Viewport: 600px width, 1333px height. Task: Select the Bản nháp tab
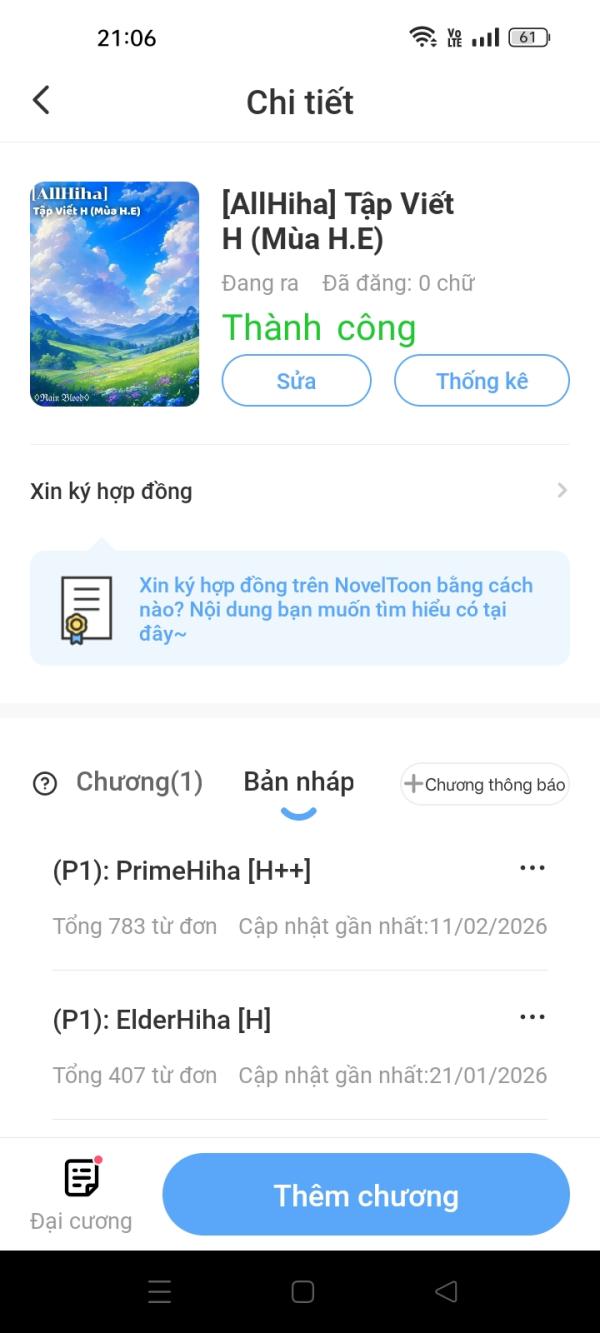(x=298, y=782)
